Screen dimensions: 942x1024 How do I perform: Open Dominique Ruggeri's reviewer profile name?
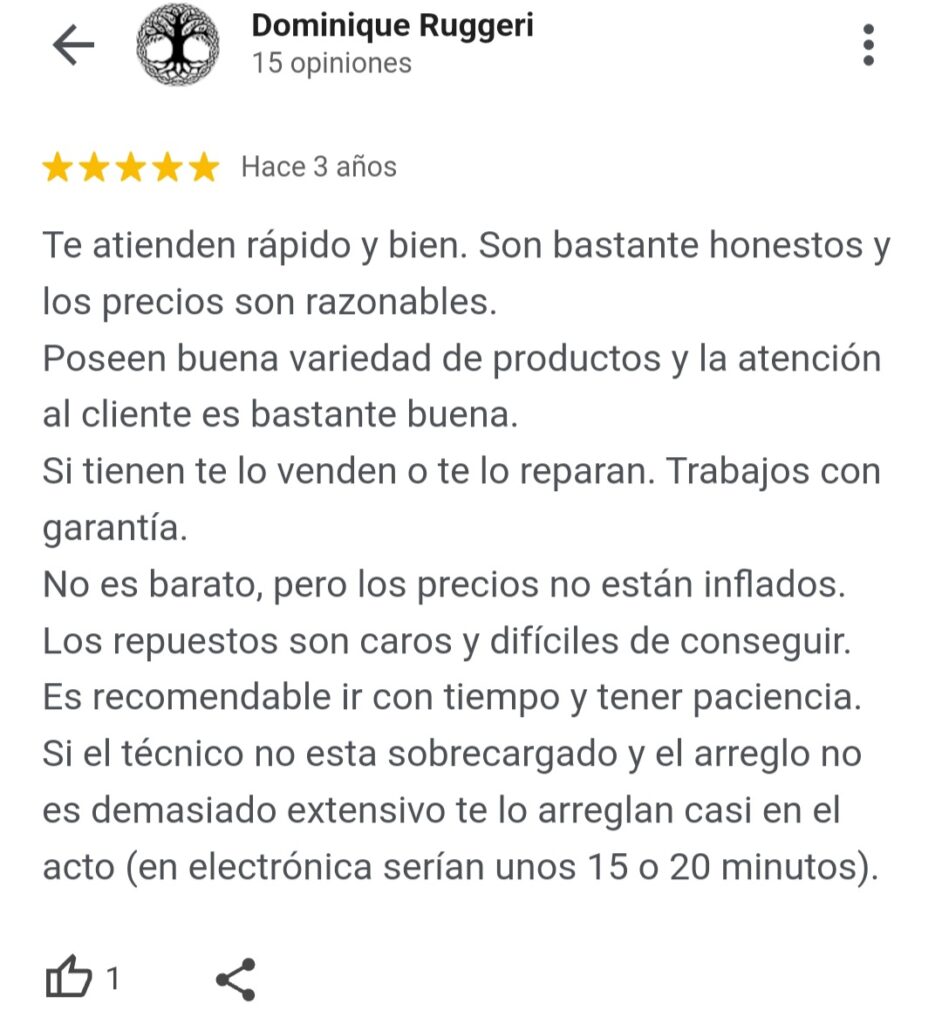click(x=392, y=25)
